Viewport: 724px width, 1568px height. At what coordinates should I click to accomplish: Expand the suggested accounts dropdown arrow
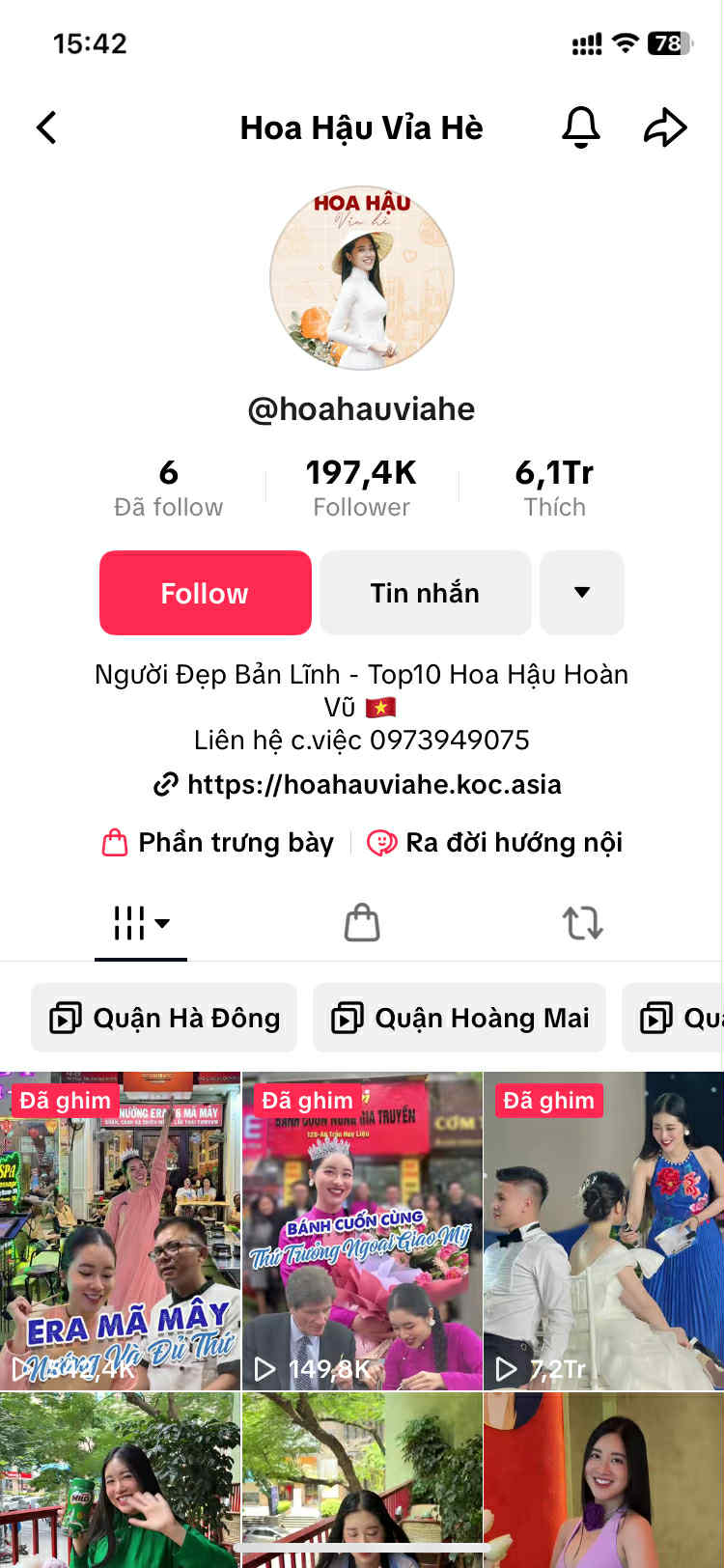pyautogui.click(x=582, y=593)
